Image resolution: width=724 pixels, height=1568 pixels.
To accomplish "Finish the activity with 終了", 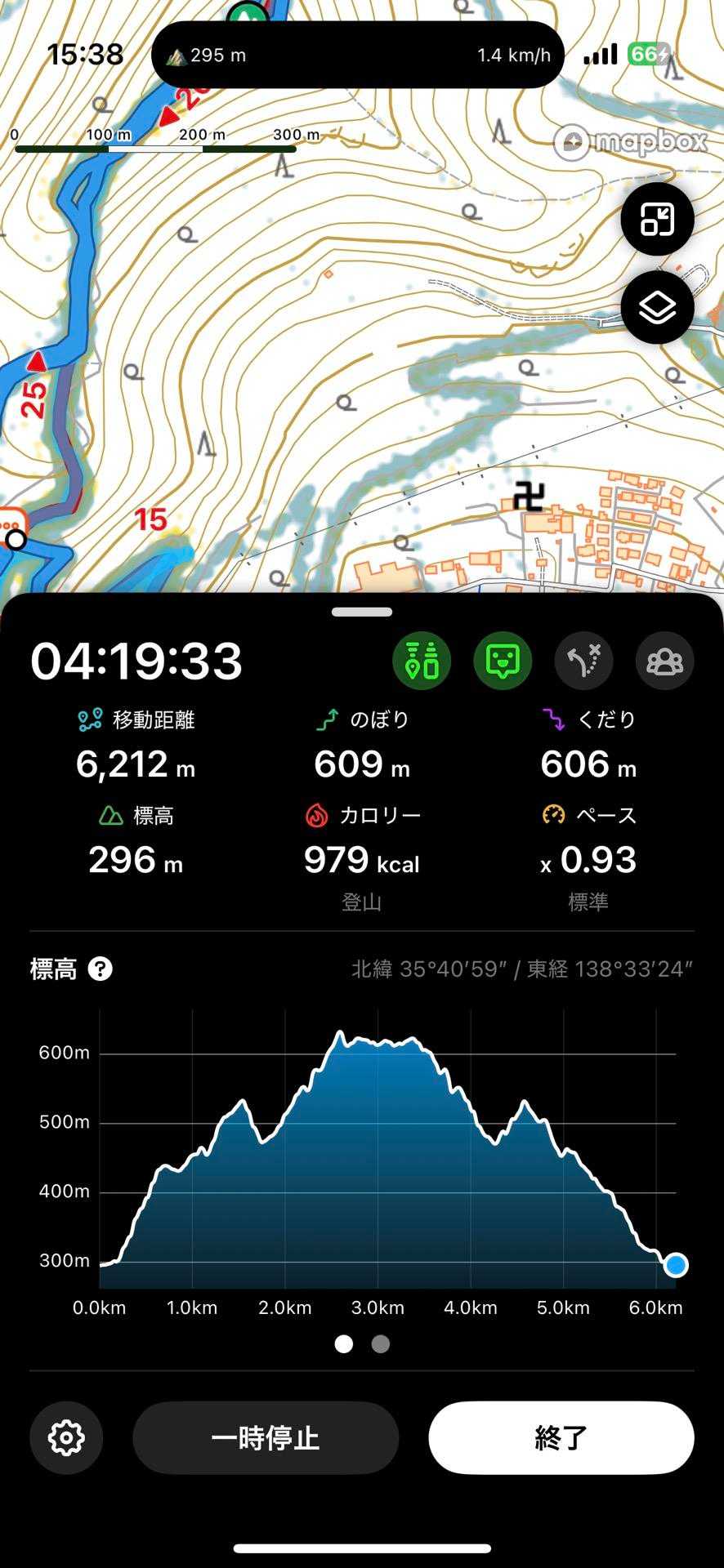I will (561, 1438).
